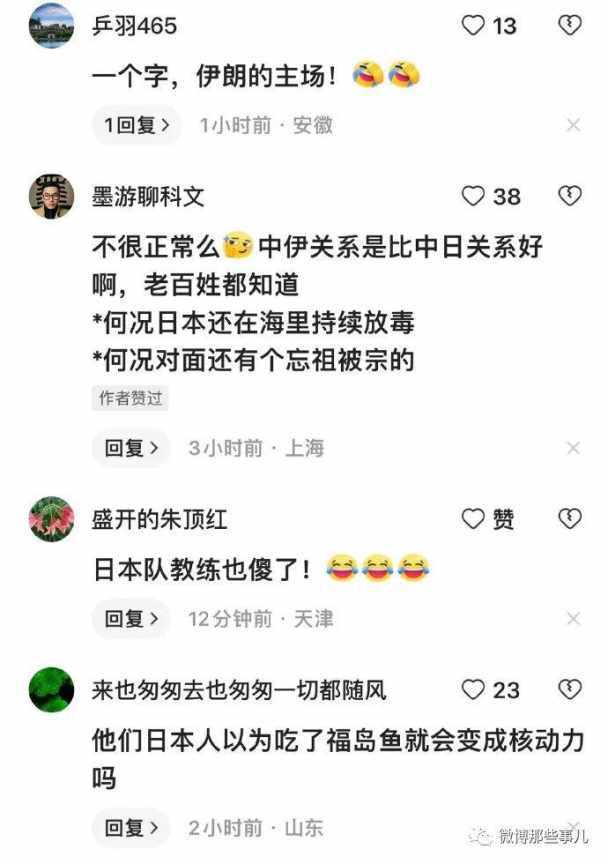Reply to the comment from 山东
The width and height of the screenshot is (608, 864).
132,828
